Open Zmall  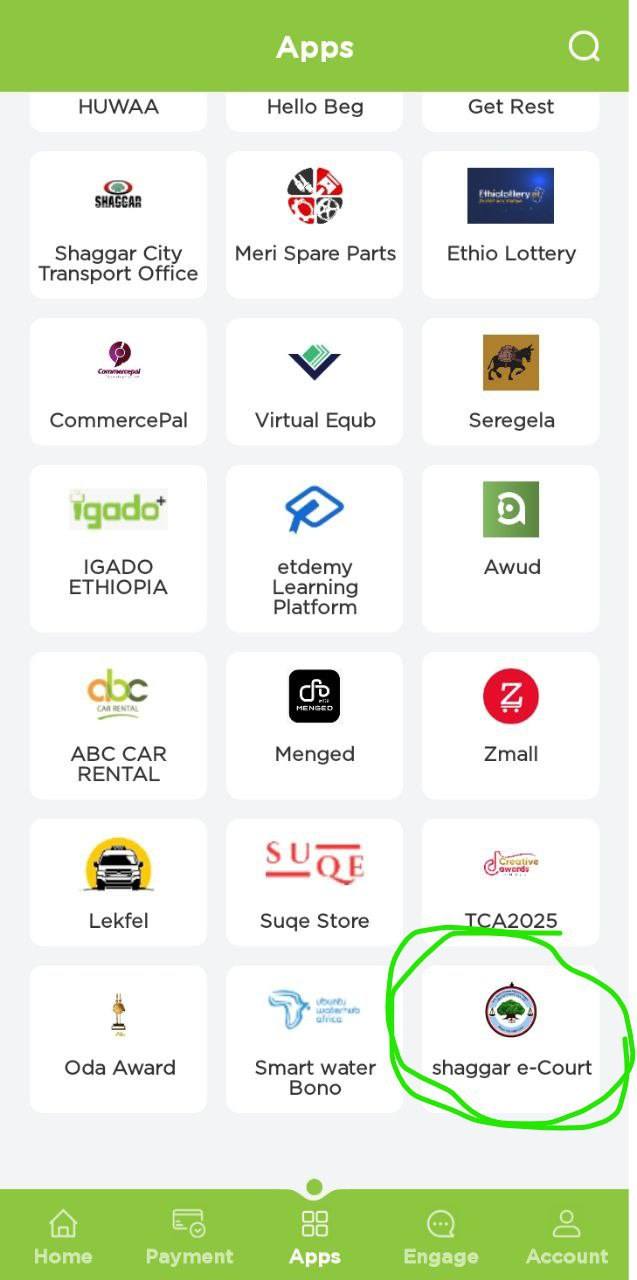[511, 726]
